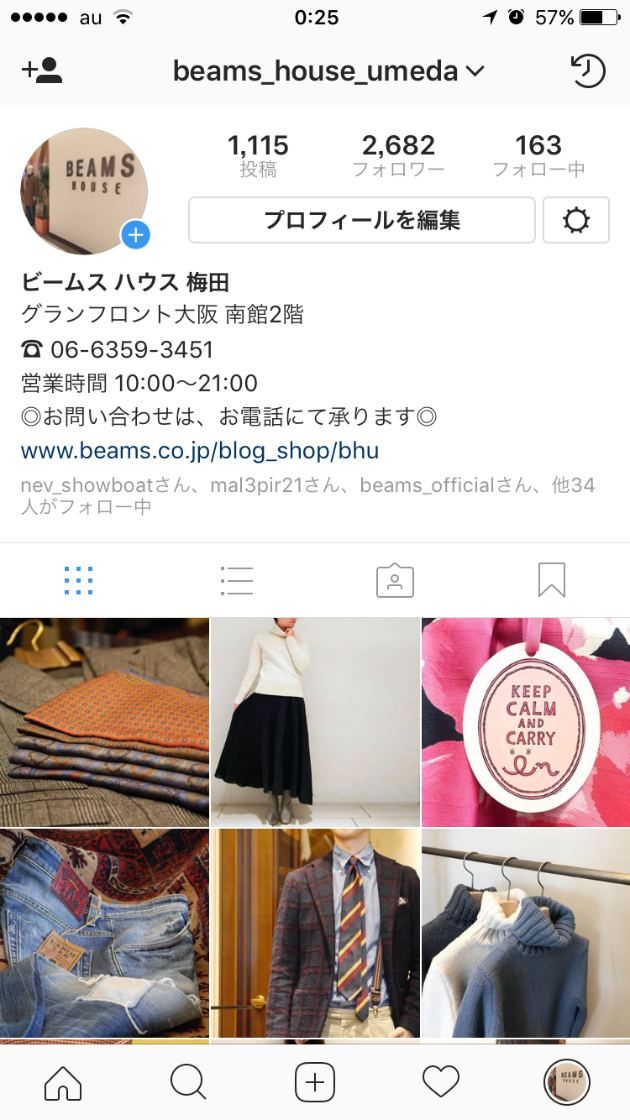The image size is (630, 1120).
Task: Open the archive history icon
Action: 588,71
